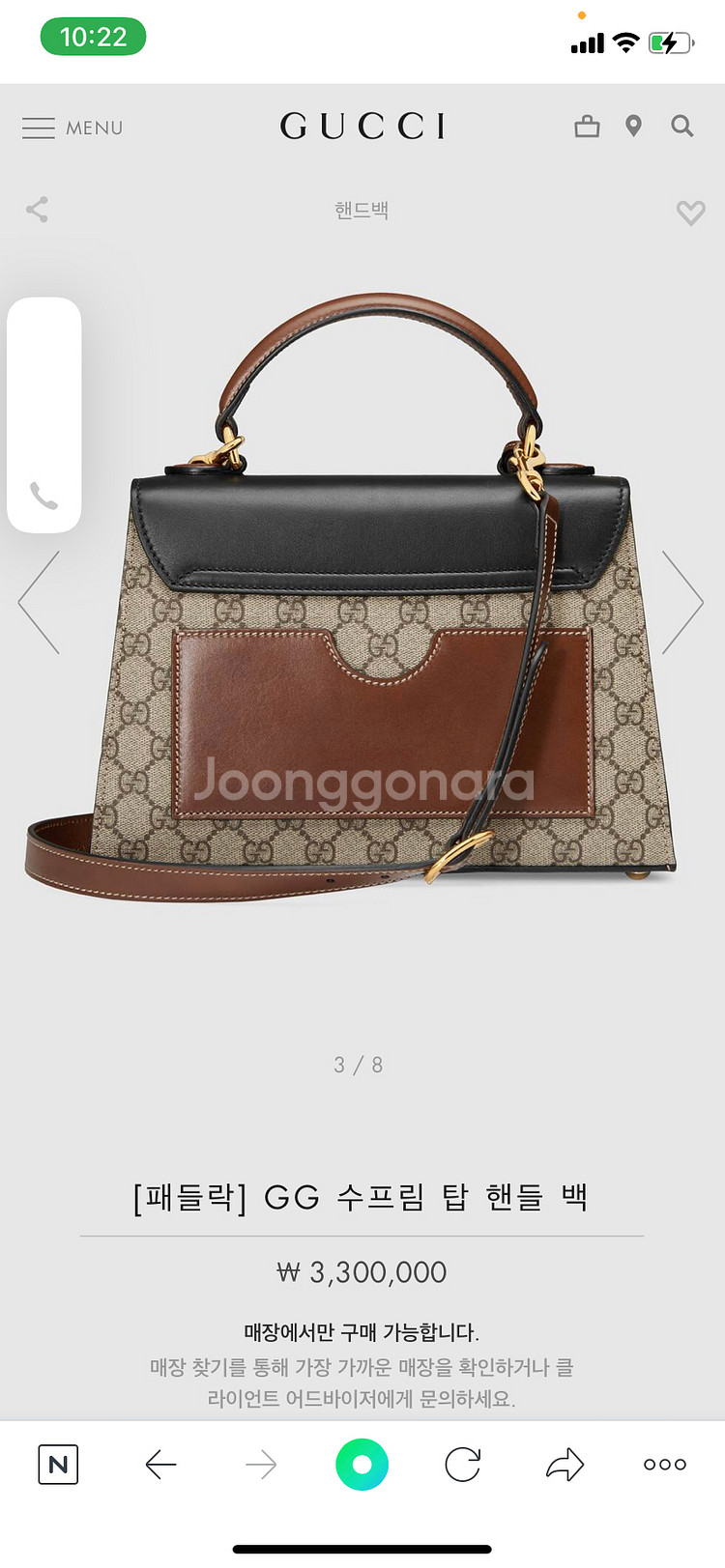The width and height of the screenshot is (725, 1568).
Task: Open the browser more options menu
Action: point(665,1465)
